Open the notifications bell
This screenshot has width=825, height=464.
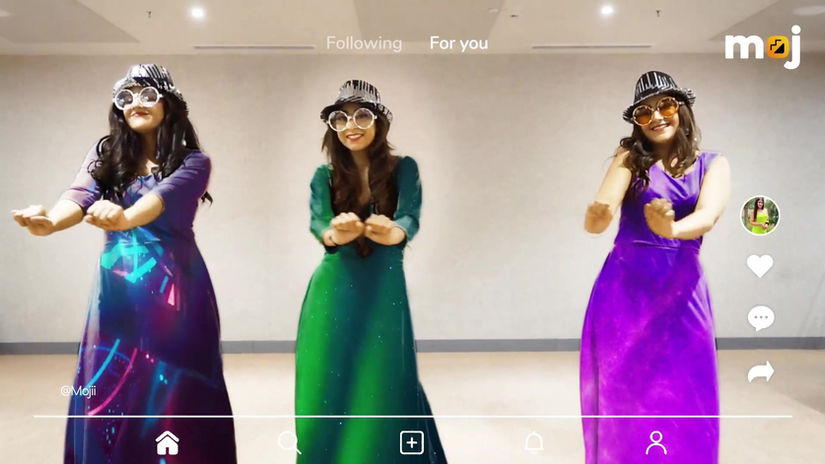[x=535, y=443]
